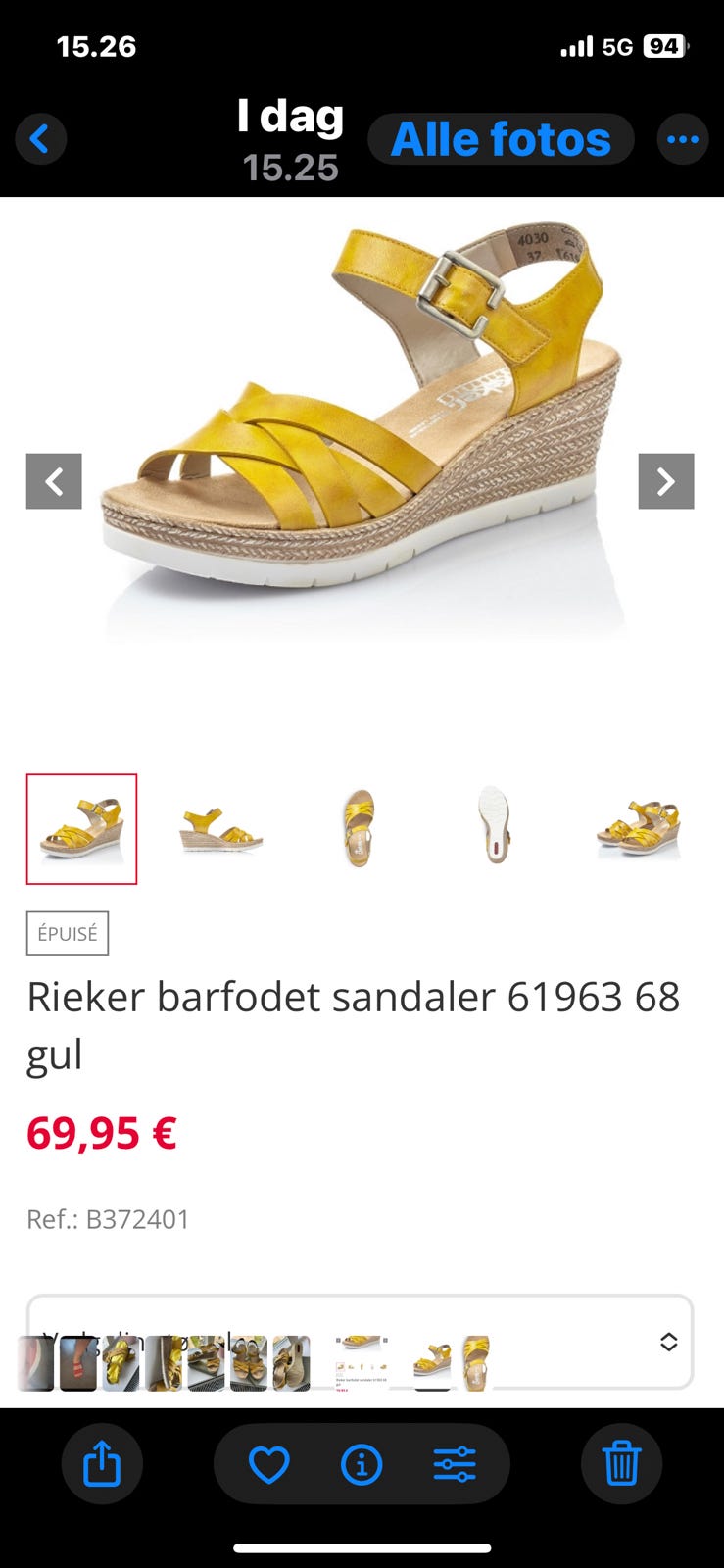Open photo info with the info icon
Screen dimensions: 724x1568
[362, 1462]
